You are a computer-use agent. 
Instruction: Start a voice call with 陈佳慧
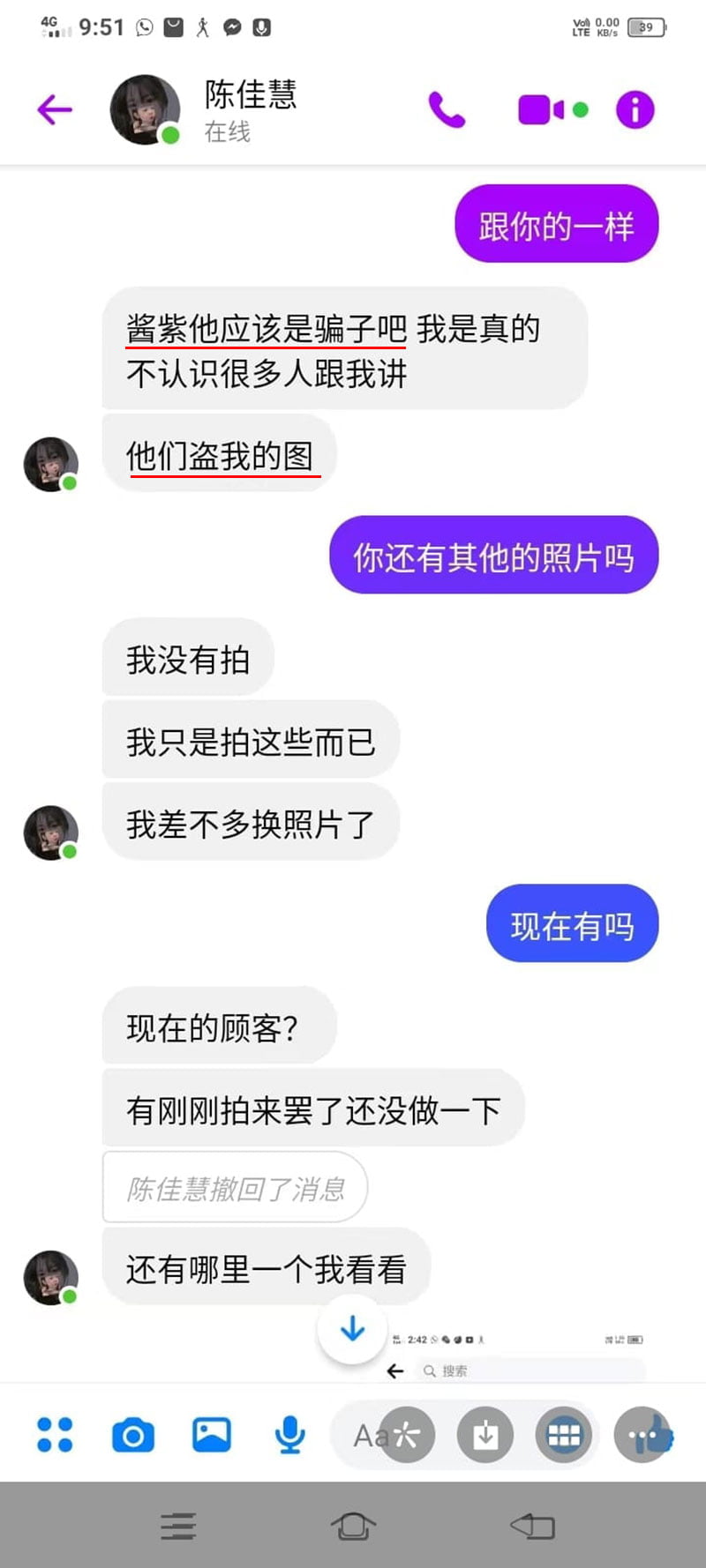447,110
